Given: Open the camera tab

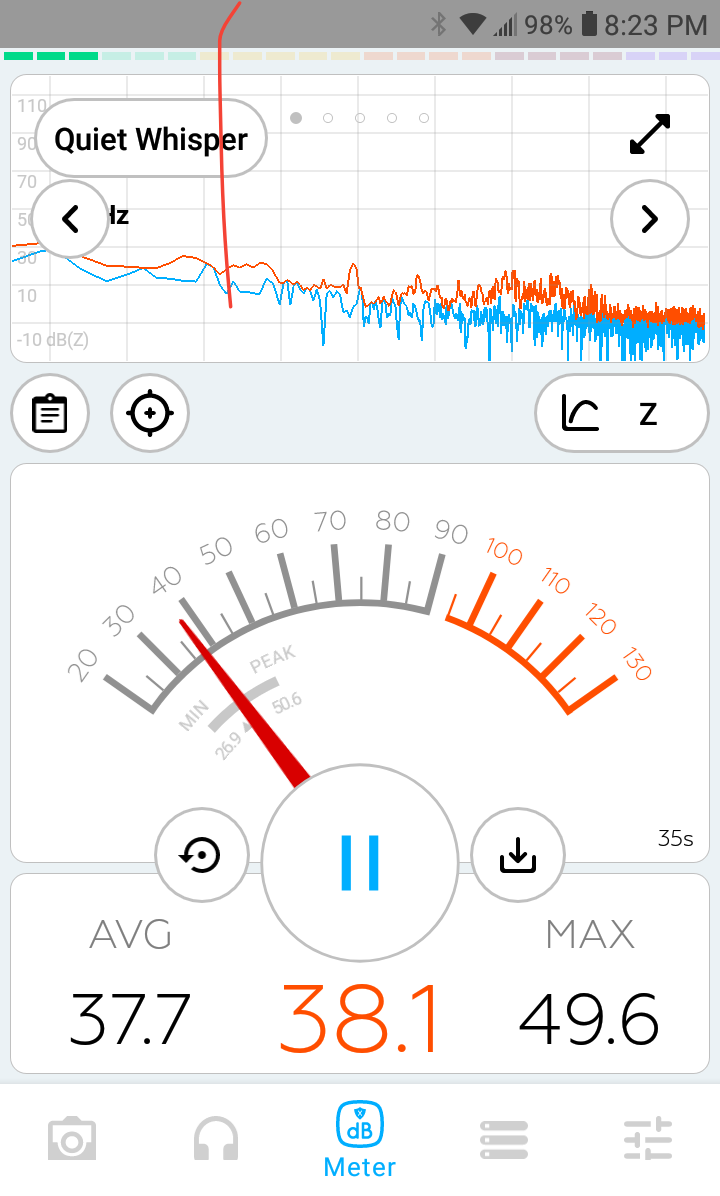Looking at the screenshot, I should pos(72,1140).
